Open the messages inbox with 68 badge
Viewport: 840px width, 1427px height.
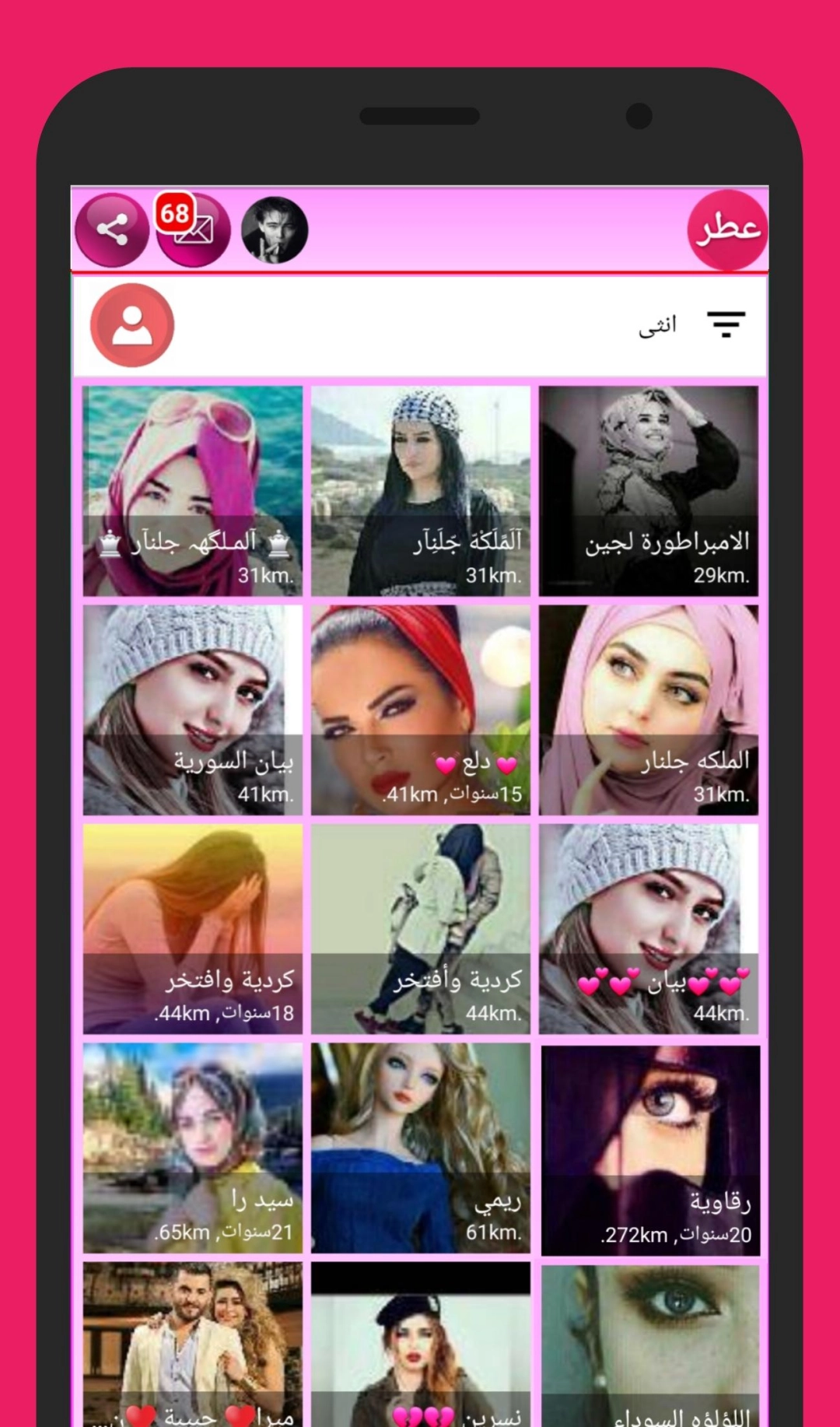(194, 231)
